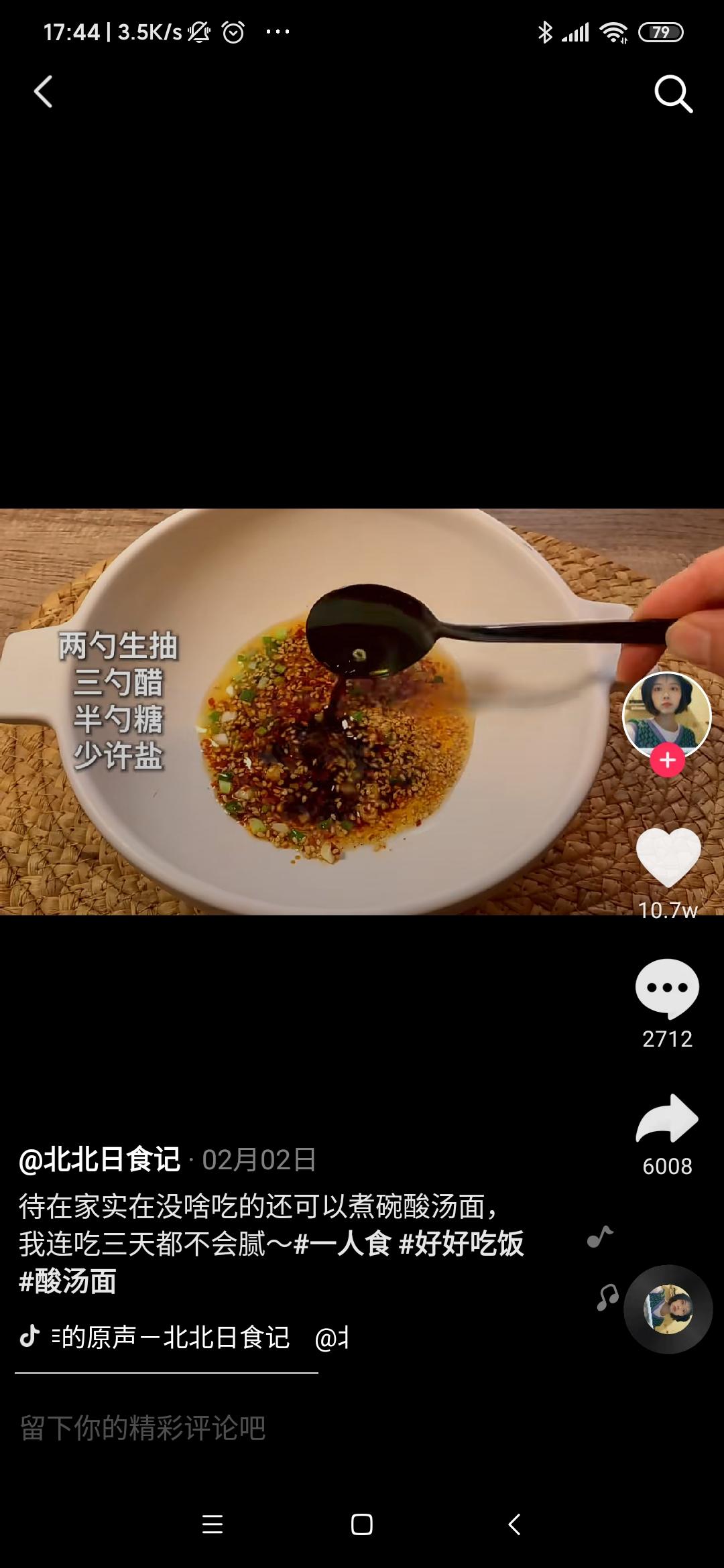Image resolution: width=724 pixels, height=1568 pixels.
Task: Go back using the top-left arrow
Action: point(43,92)
